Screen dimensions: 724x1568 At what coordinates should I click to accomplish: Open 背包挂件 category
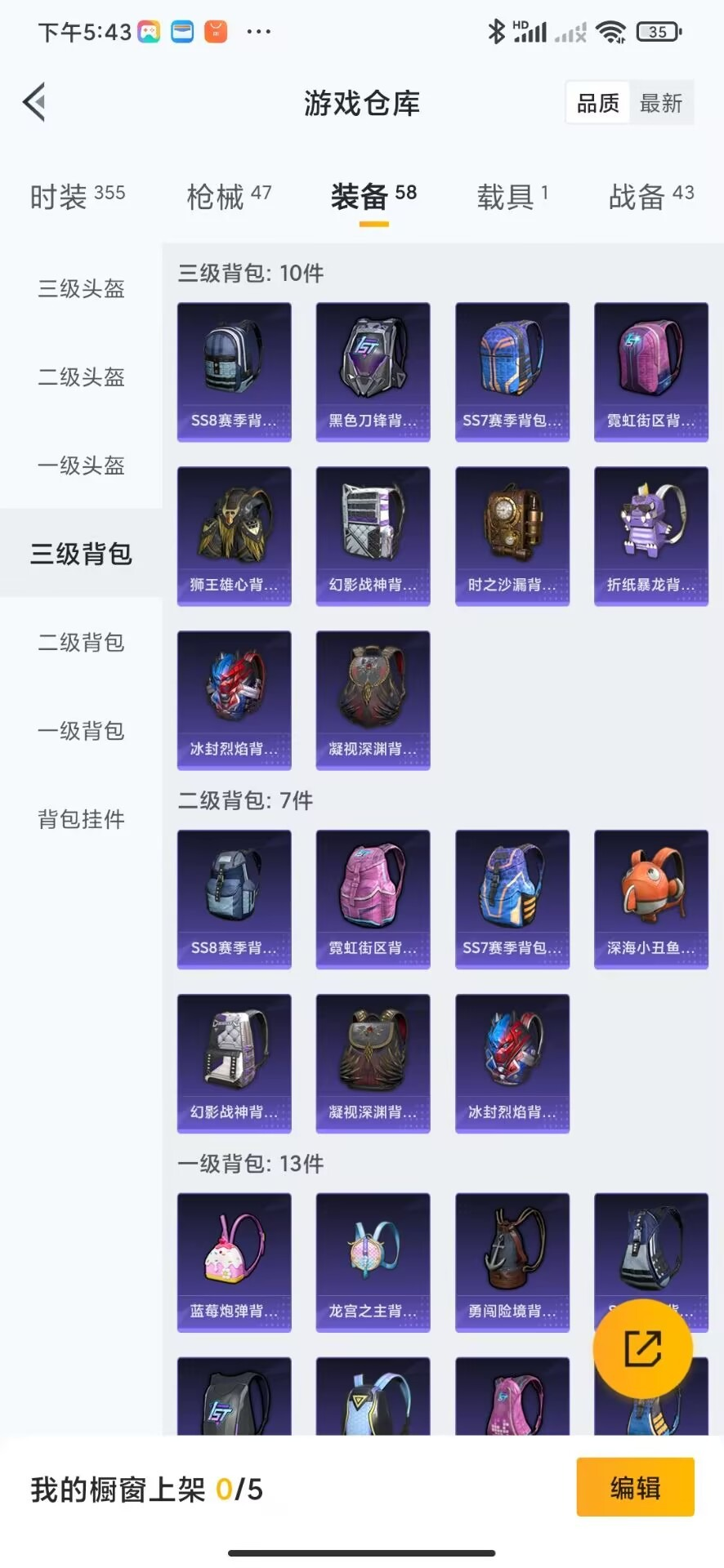pyautogui.click(x=81, y=818)
